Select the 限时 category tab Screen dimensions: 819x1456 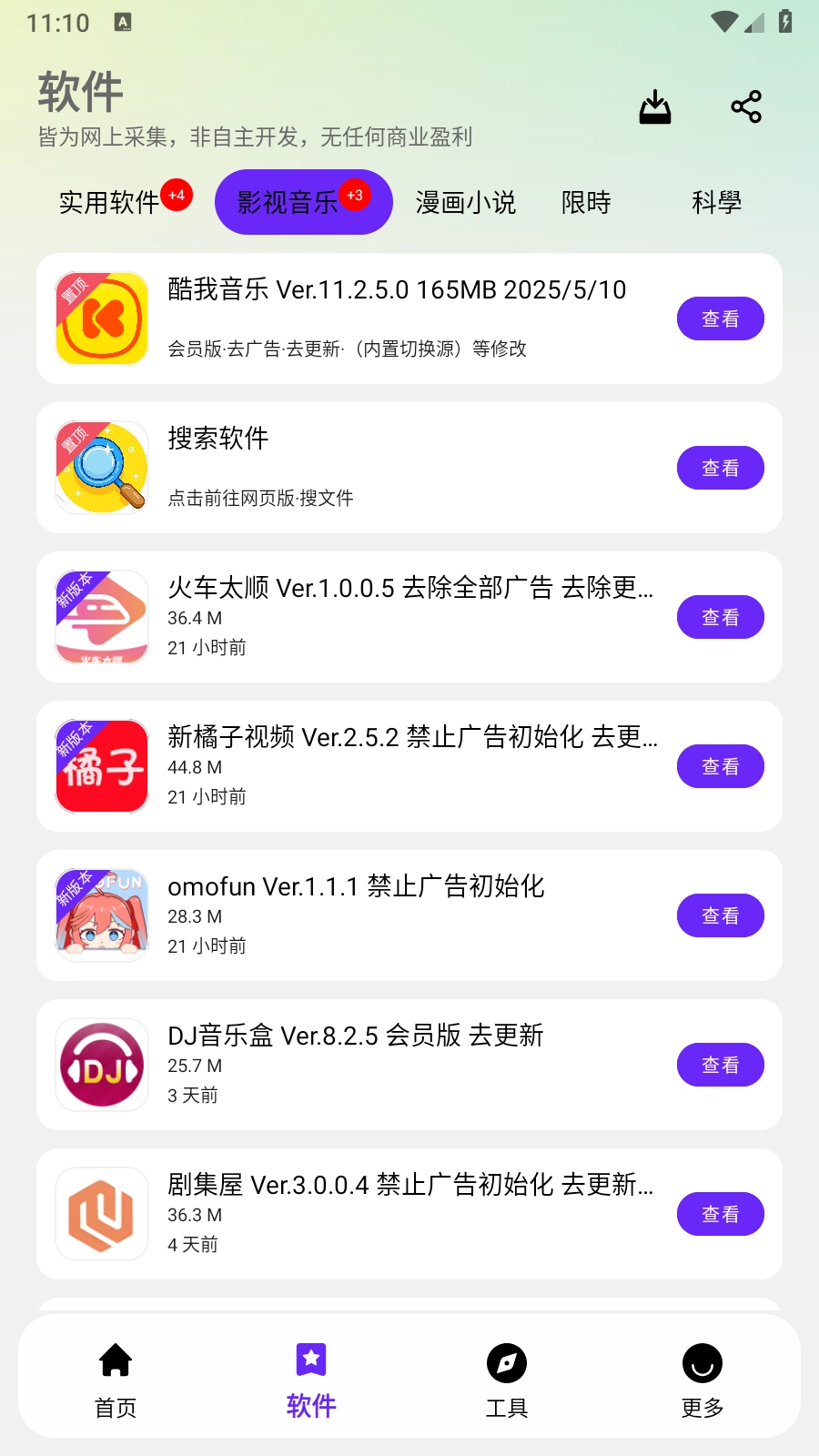[x=587, y=202]
